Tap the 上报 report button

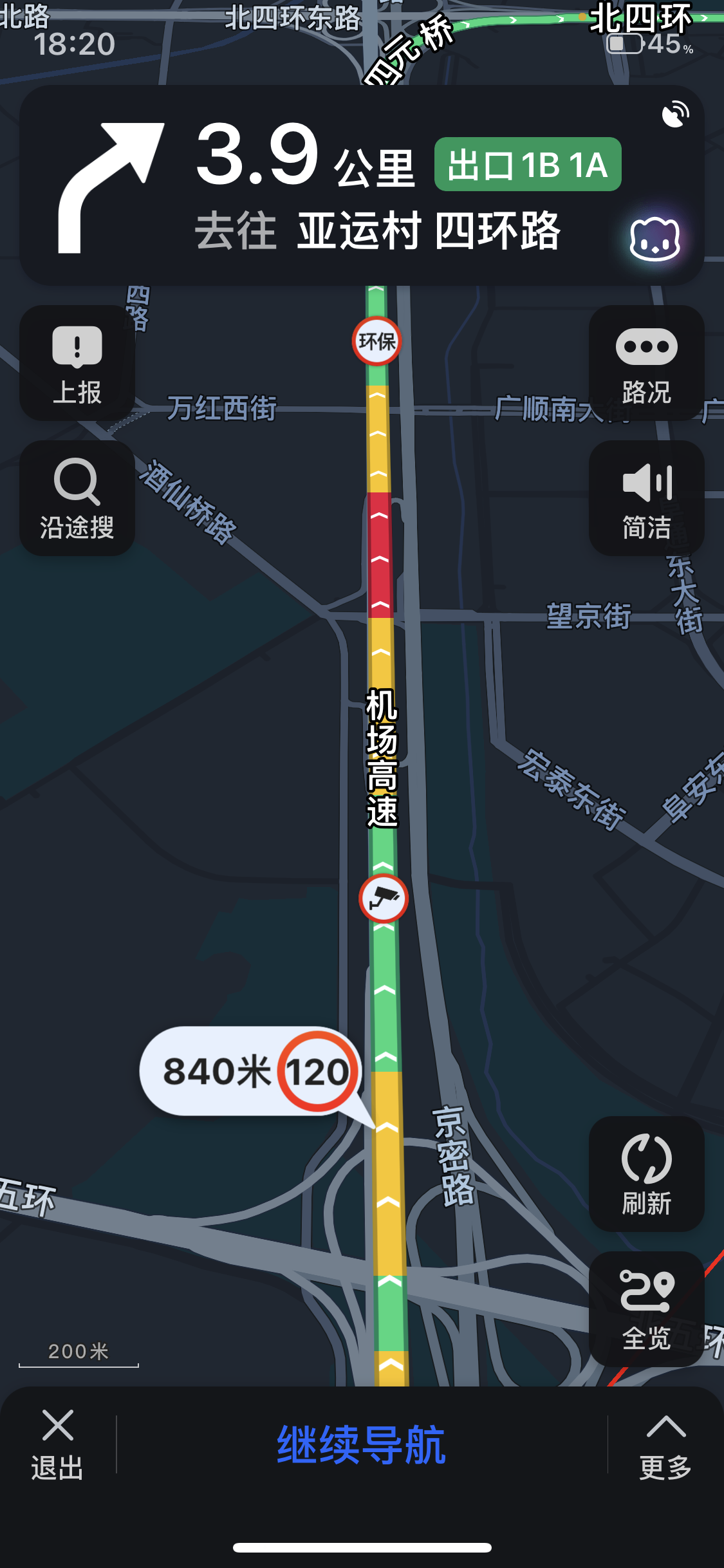77,363
